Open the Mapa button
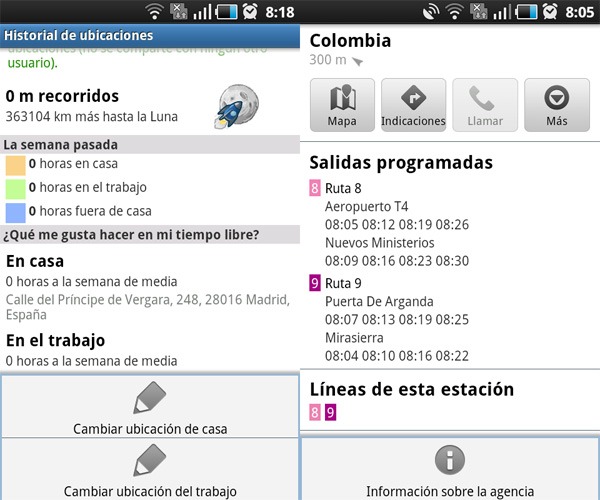Viewport: 600px width, 500px height. 342,106
